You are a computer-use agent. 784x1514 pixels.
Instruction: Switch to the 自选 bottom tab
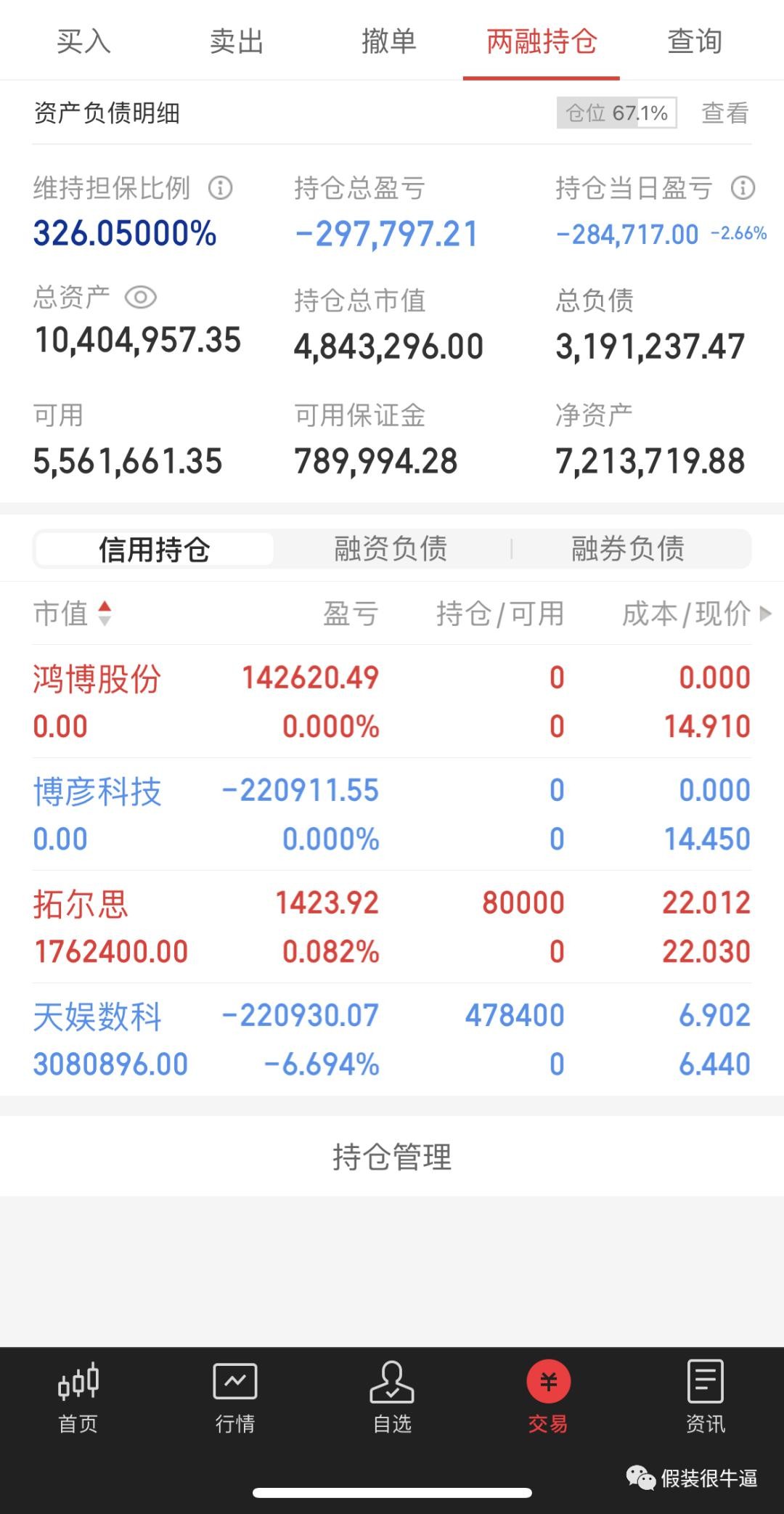click(392, 1397)
